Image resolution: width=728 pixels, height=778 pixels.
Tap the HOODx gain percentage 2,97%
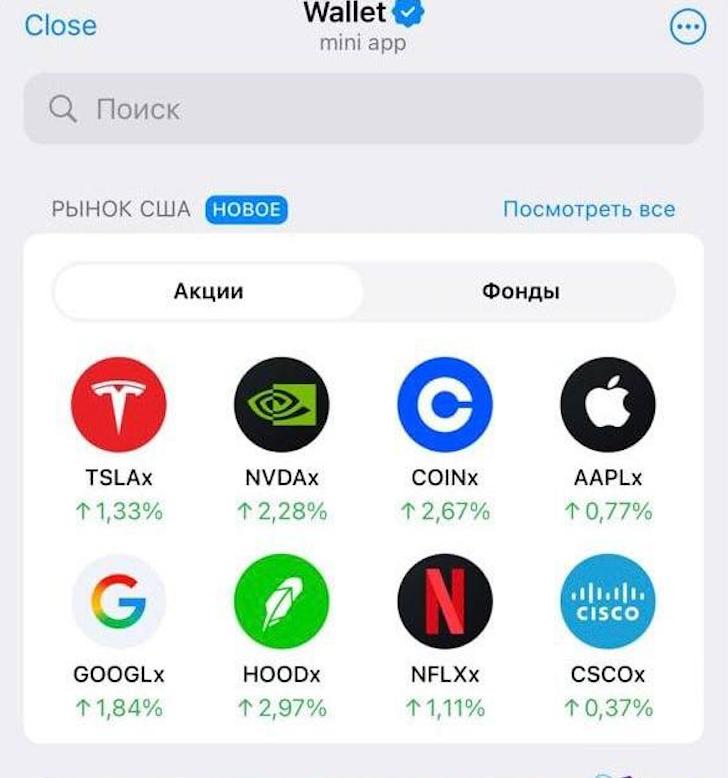point(281,707)
